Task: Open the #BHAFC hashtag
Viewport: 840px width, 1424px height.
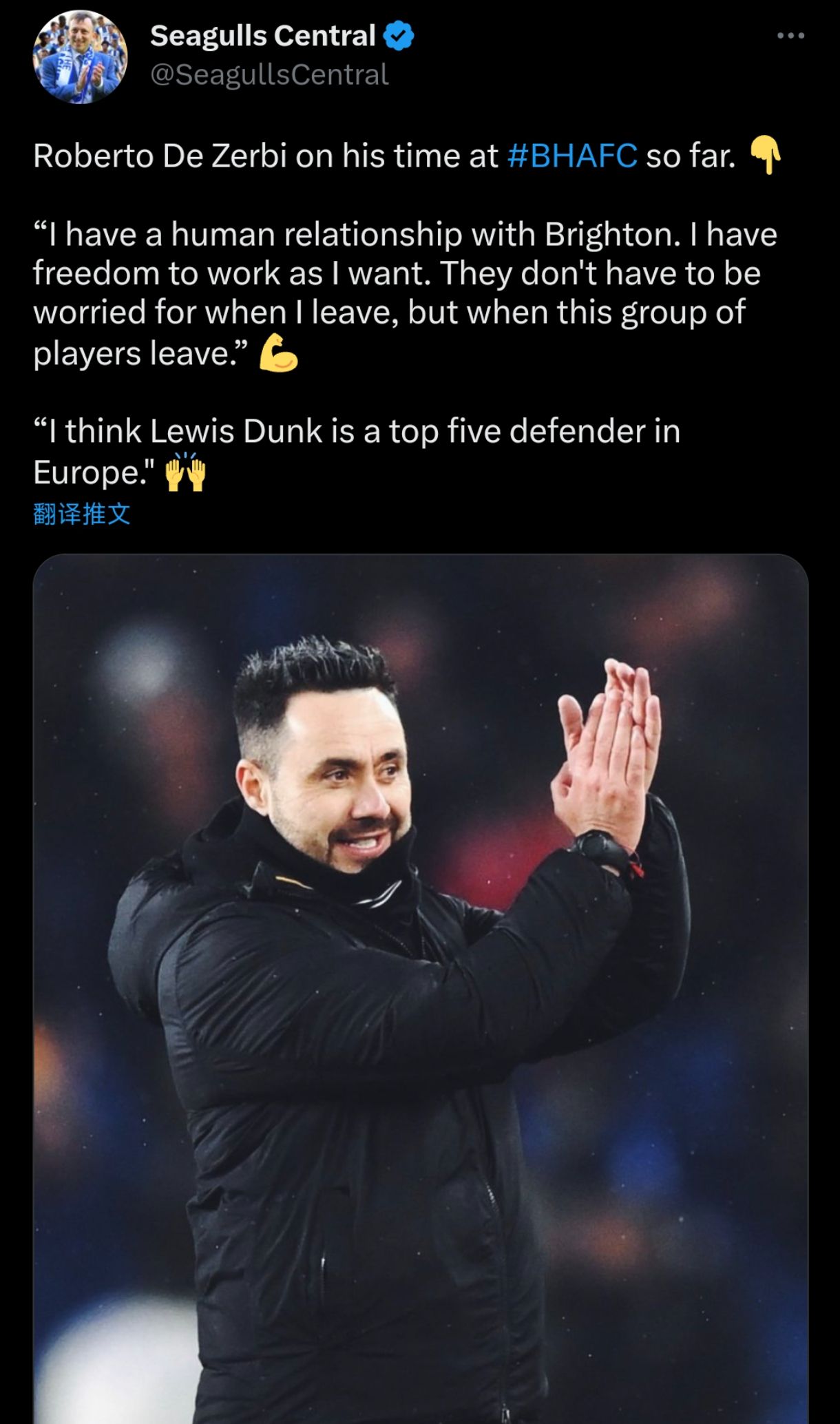Action: 572,156
